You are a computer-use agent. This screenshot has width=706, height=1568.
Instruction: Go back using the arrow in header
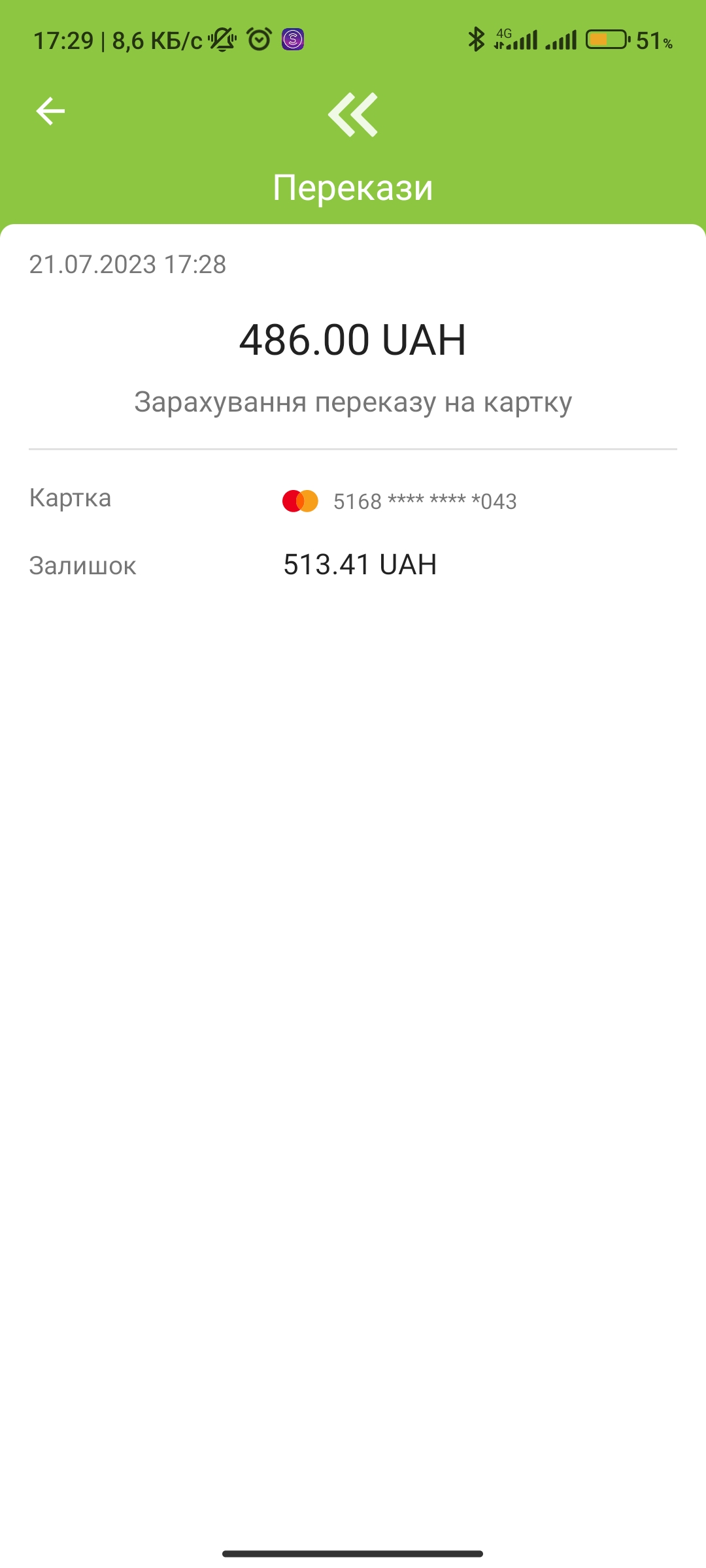50,111
